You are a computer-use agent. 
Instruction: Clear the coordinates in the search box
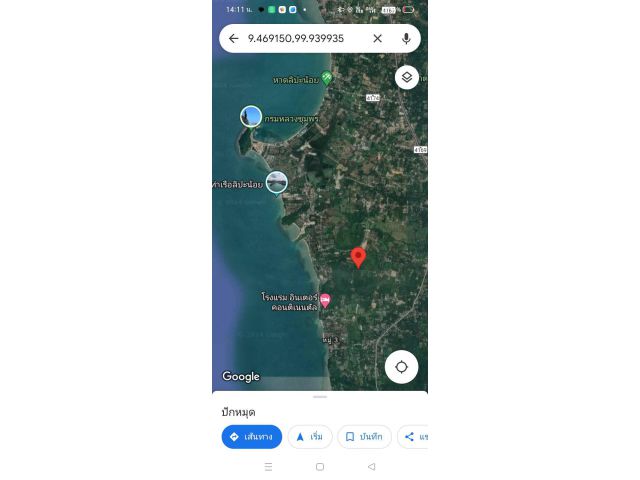pyautogui.click(x=377, y=38)
